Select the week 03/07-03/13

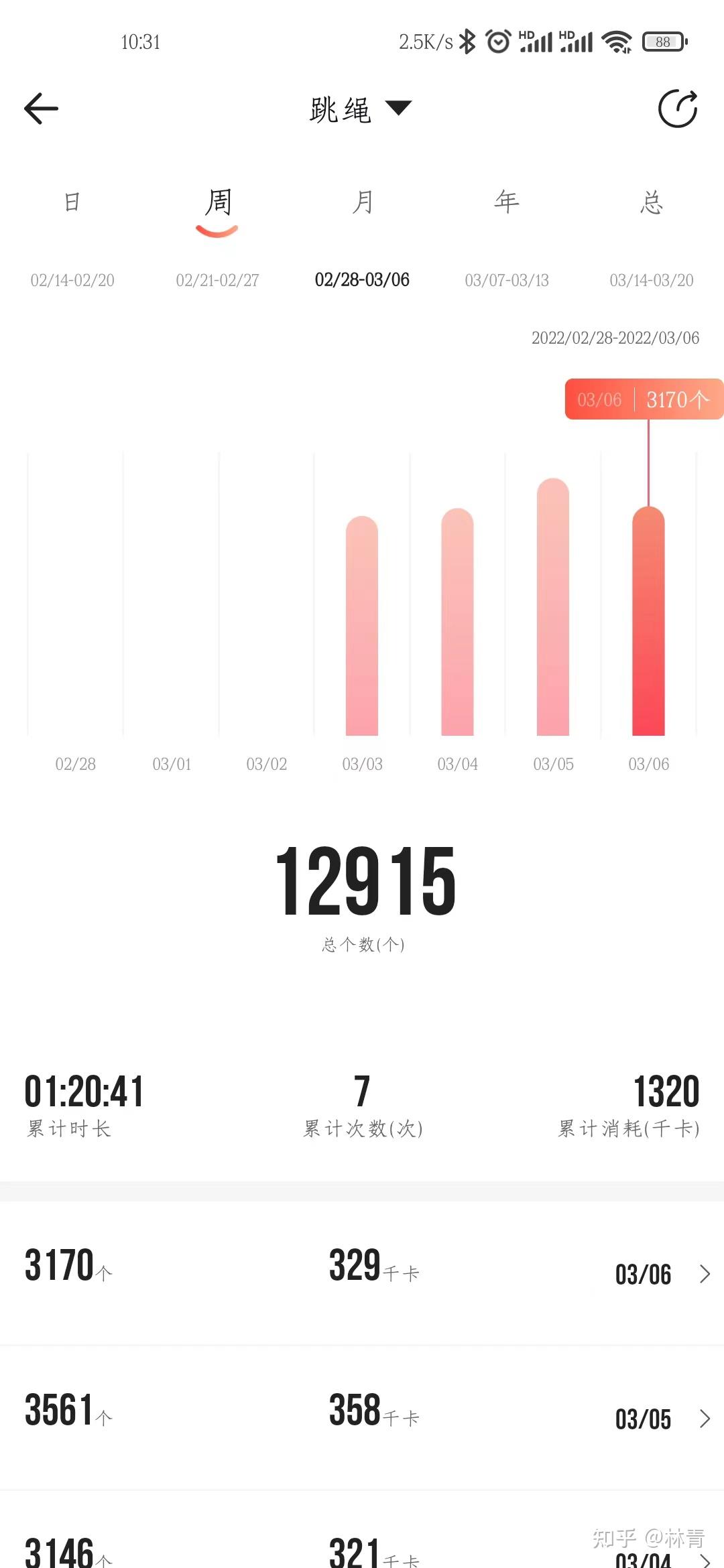pos(507,280)
